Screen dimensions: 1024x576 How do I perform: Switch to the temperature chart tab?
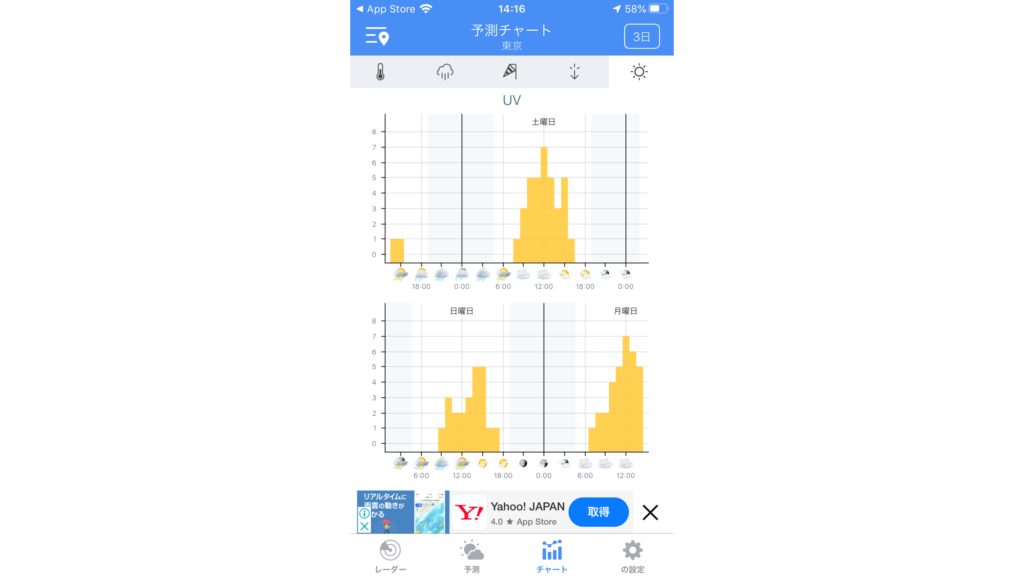coord(381,72)
